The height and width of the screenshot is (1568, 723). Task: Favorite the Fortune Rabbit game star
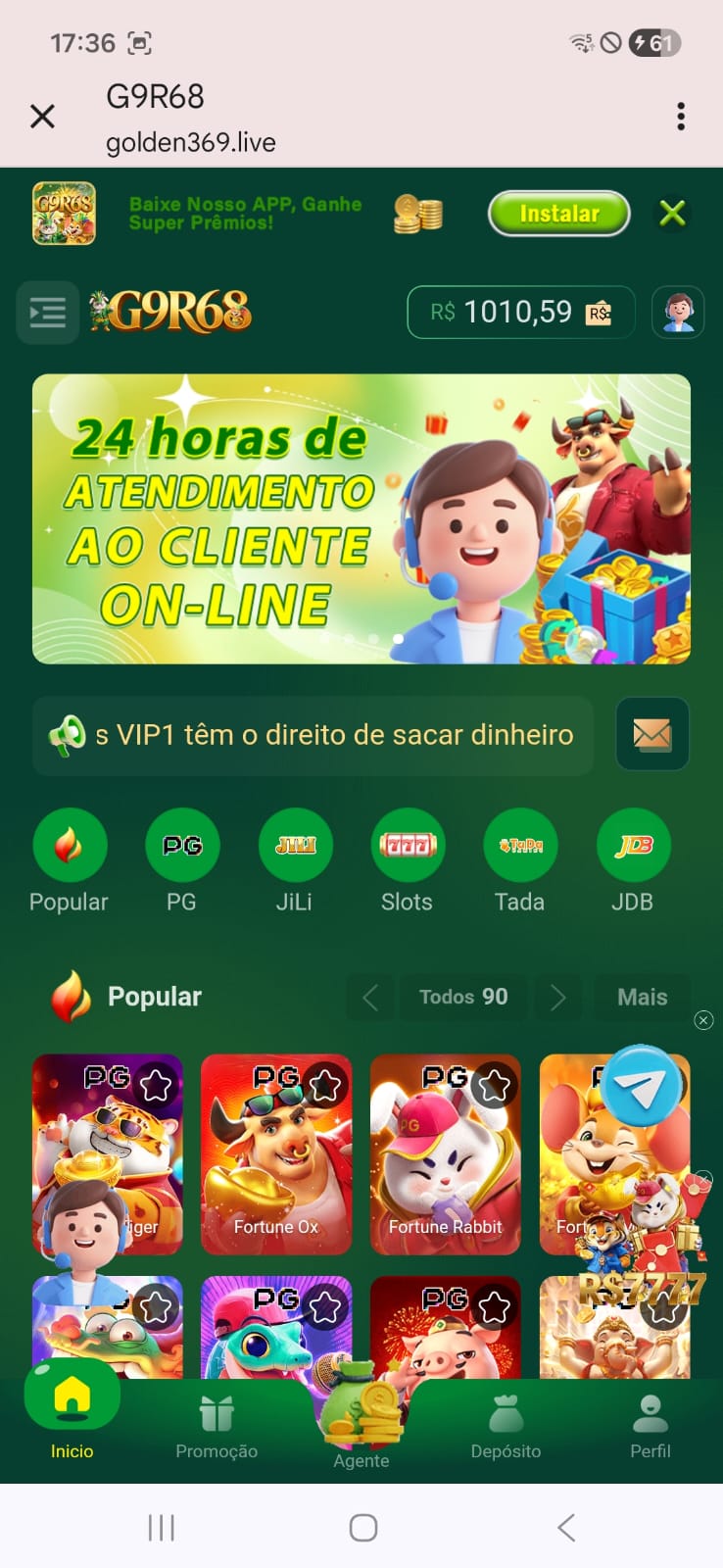click(495, 1085)
